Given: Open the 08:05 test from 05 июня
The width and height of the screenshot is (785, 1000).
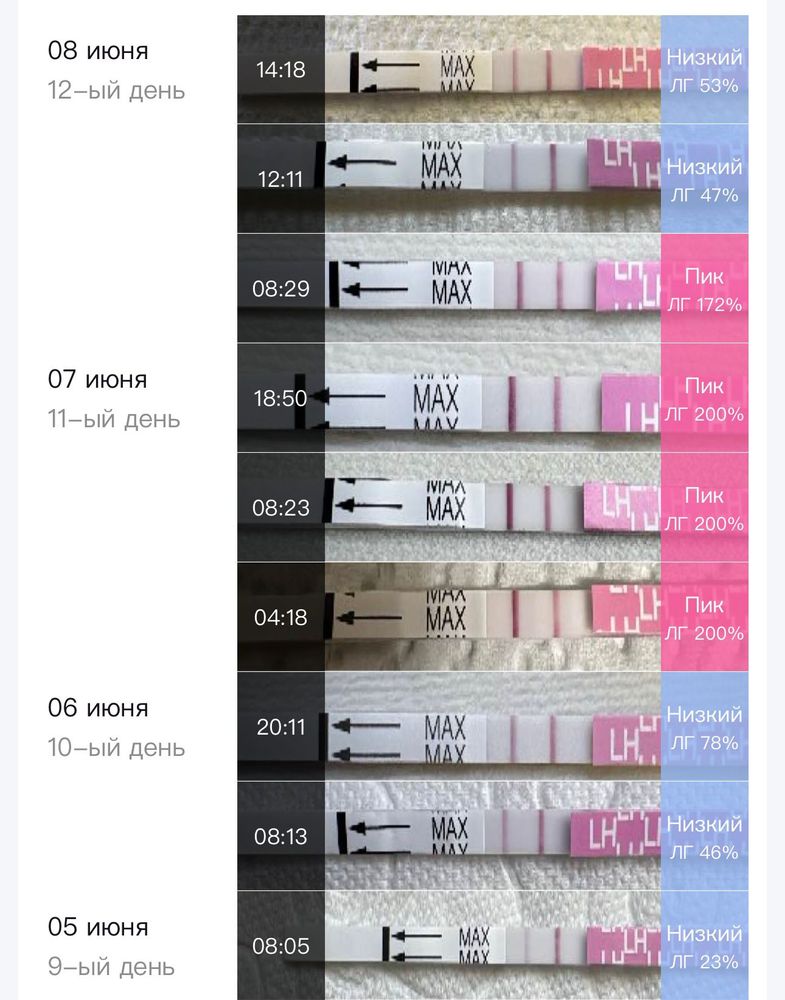Looking at the screenshot, I should pos(493,946).
